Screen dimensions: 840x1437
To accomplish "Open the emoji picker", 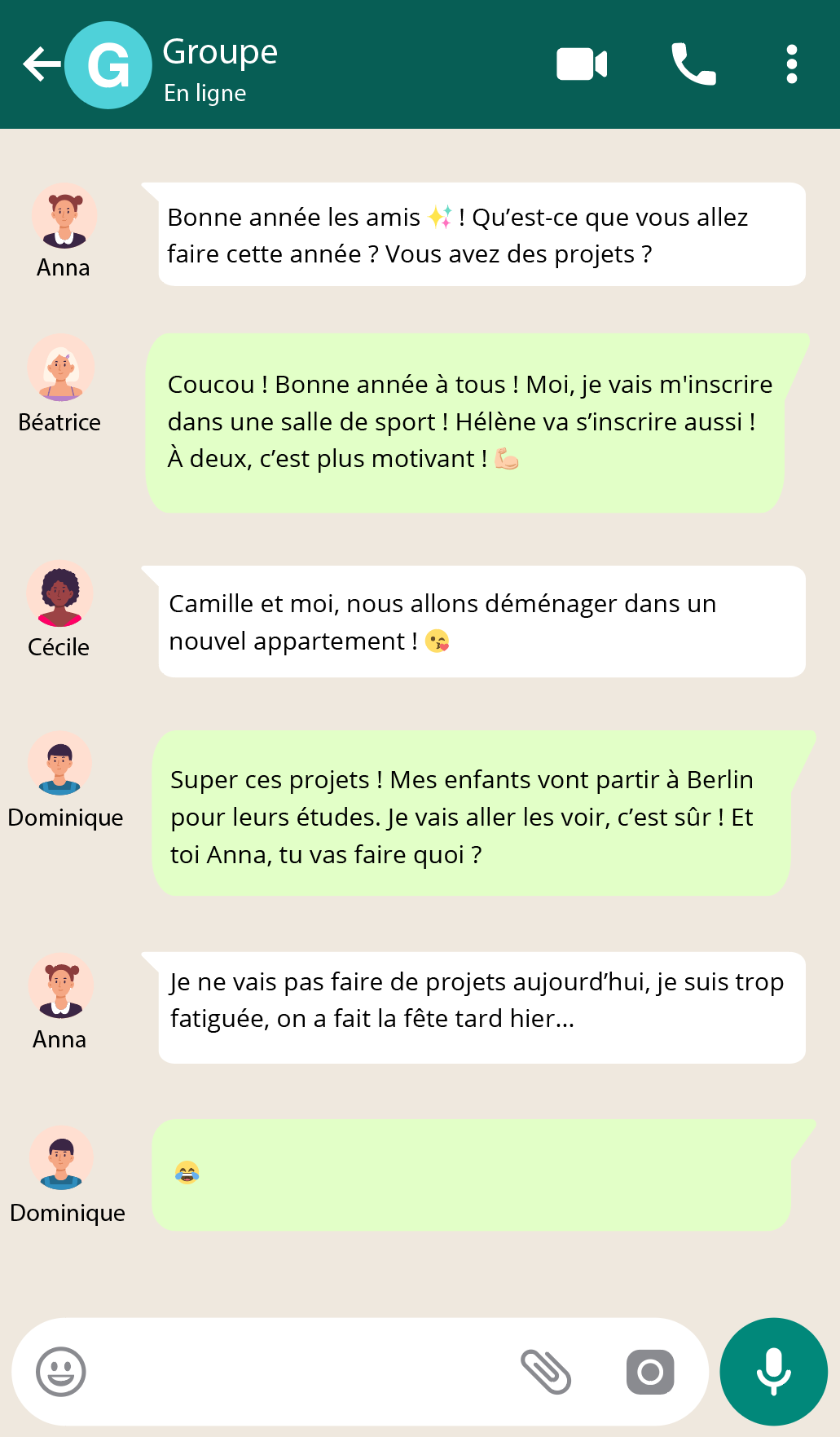I will pyautogui.click(x=61, y=1372).
